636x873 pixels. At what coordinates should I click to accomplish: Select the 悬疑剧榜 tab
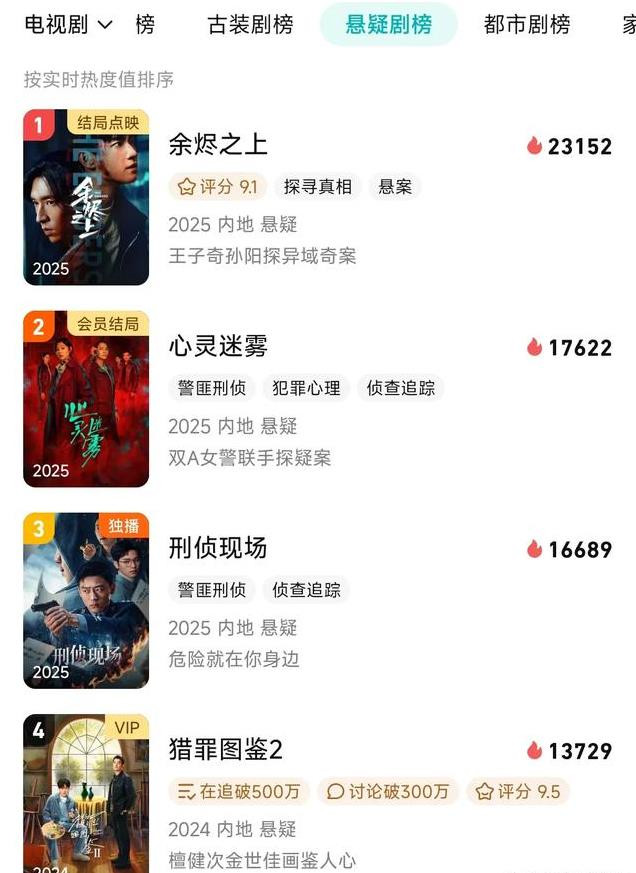point(388,25)
